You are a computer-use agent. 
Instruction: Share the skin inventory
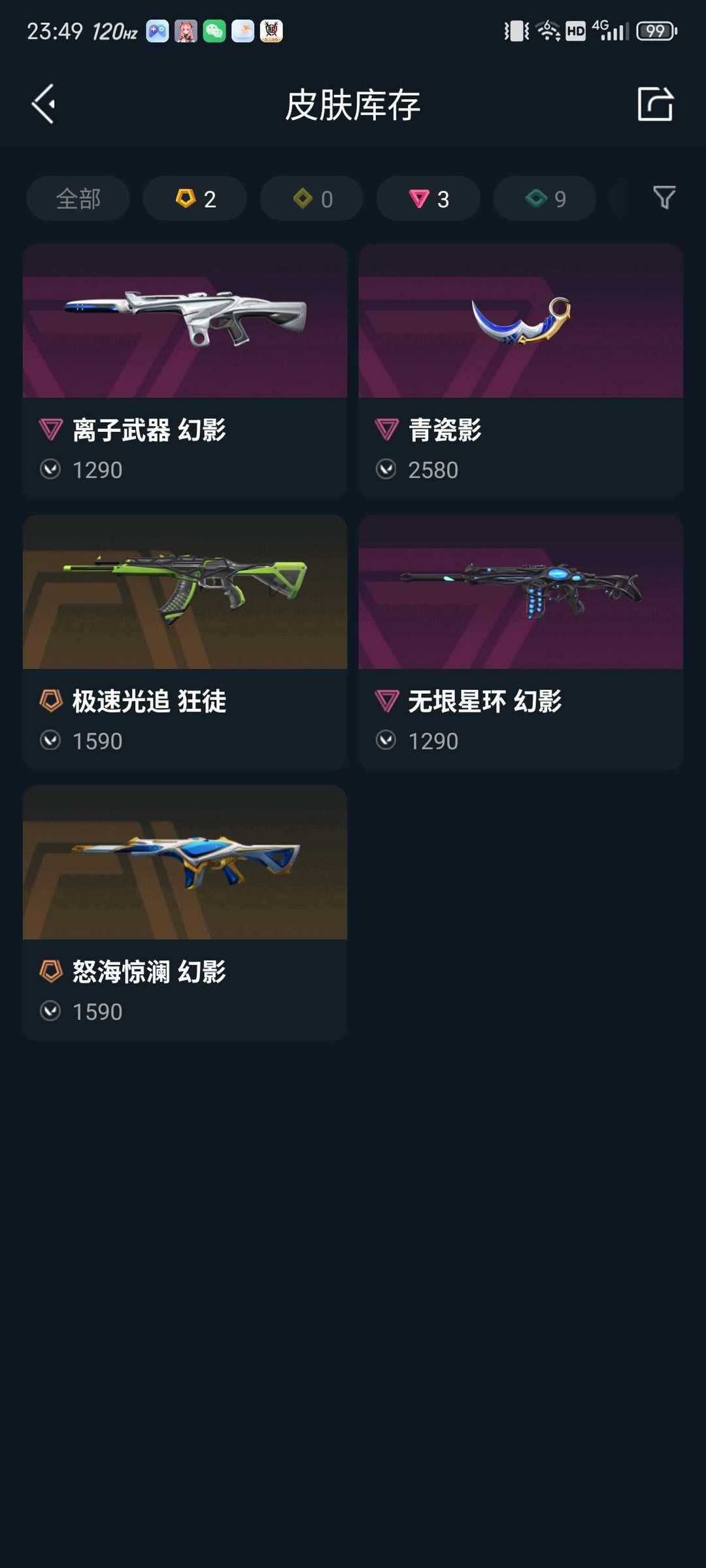point(655,104)
